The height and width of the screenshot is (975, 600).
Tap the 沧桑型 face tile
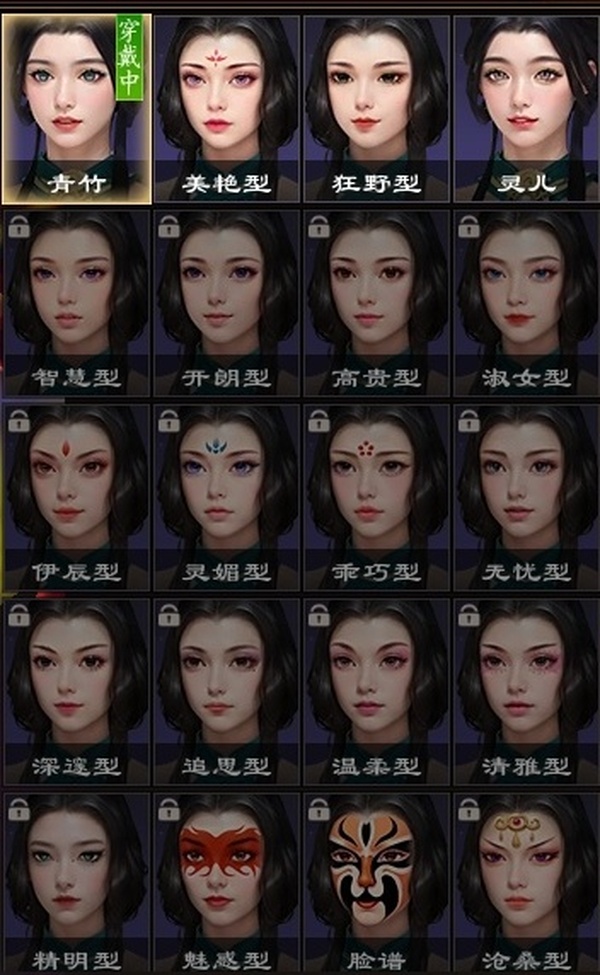coord(526,880)
